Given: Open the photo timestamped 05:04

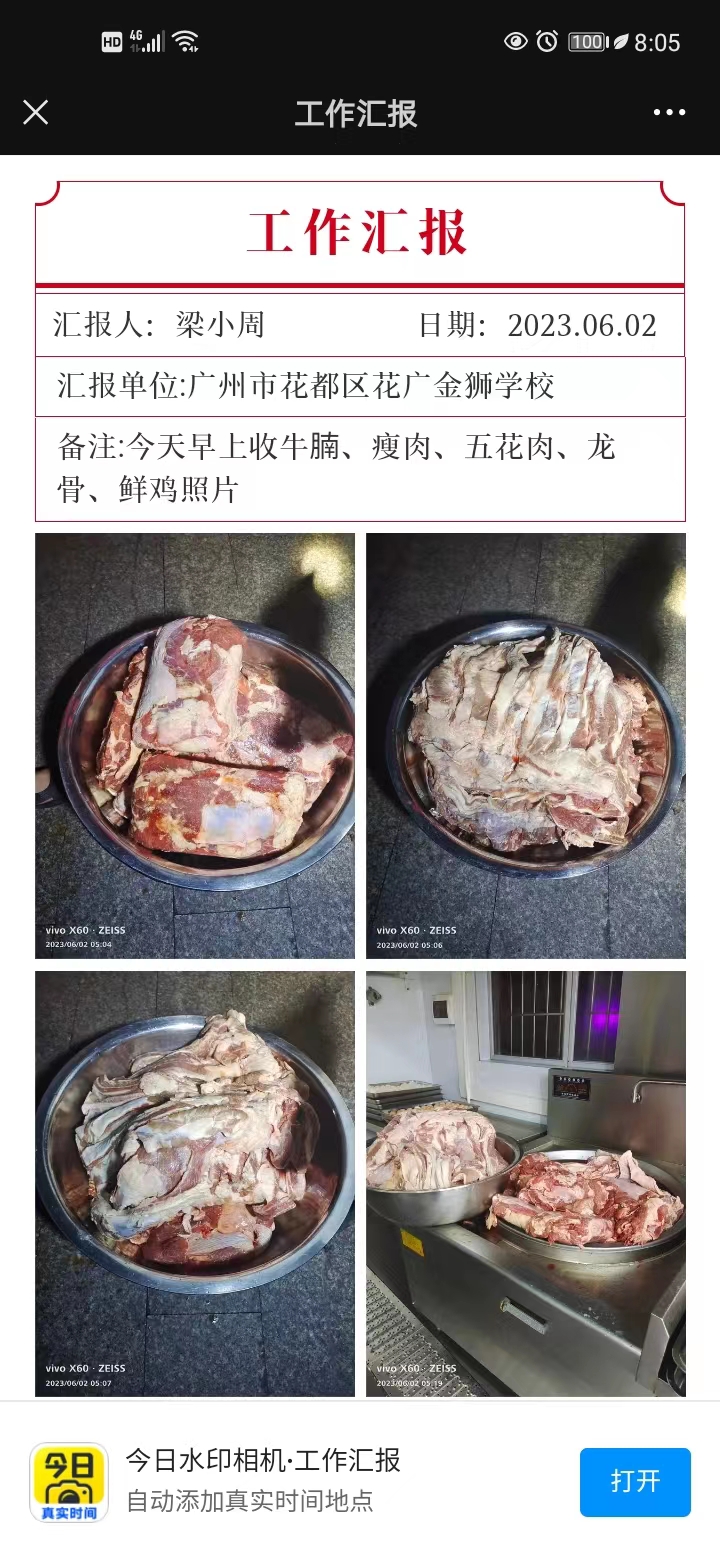Looking at the screenshot, I should tap(195, 745).
